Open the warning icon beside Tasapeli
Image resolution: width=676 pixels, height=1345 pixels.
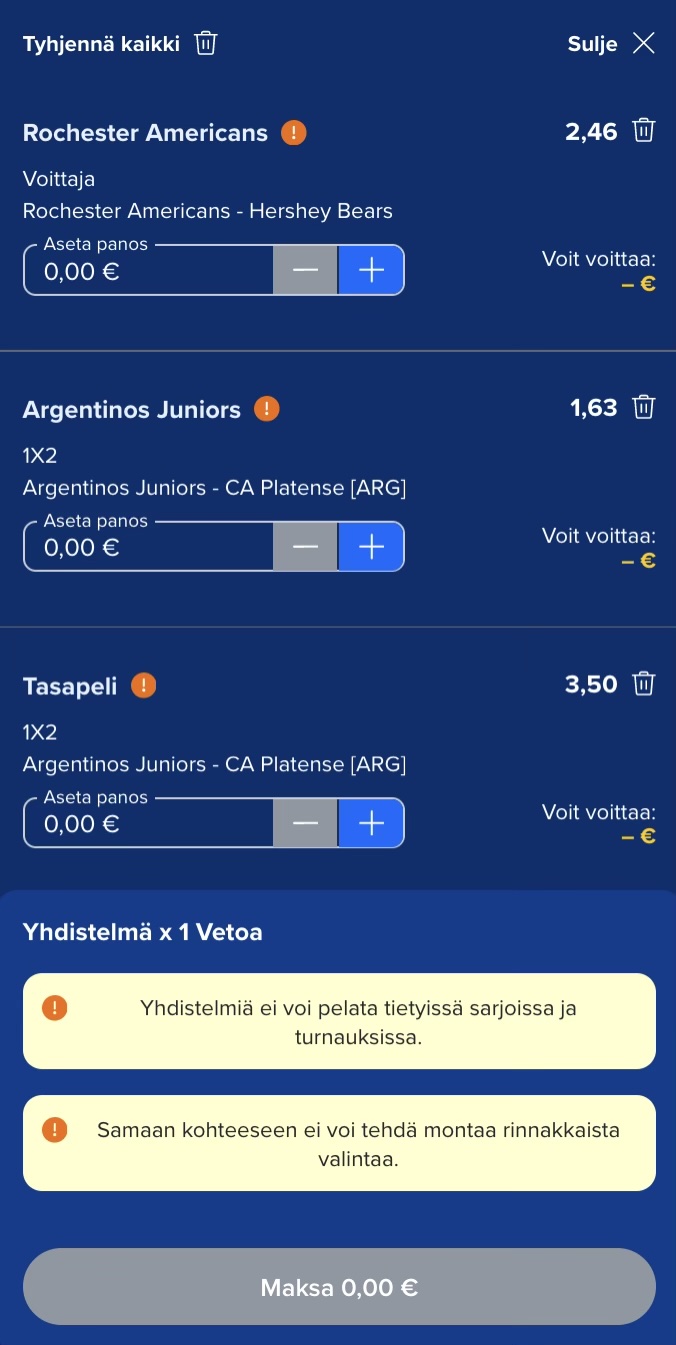coord(144,686)
